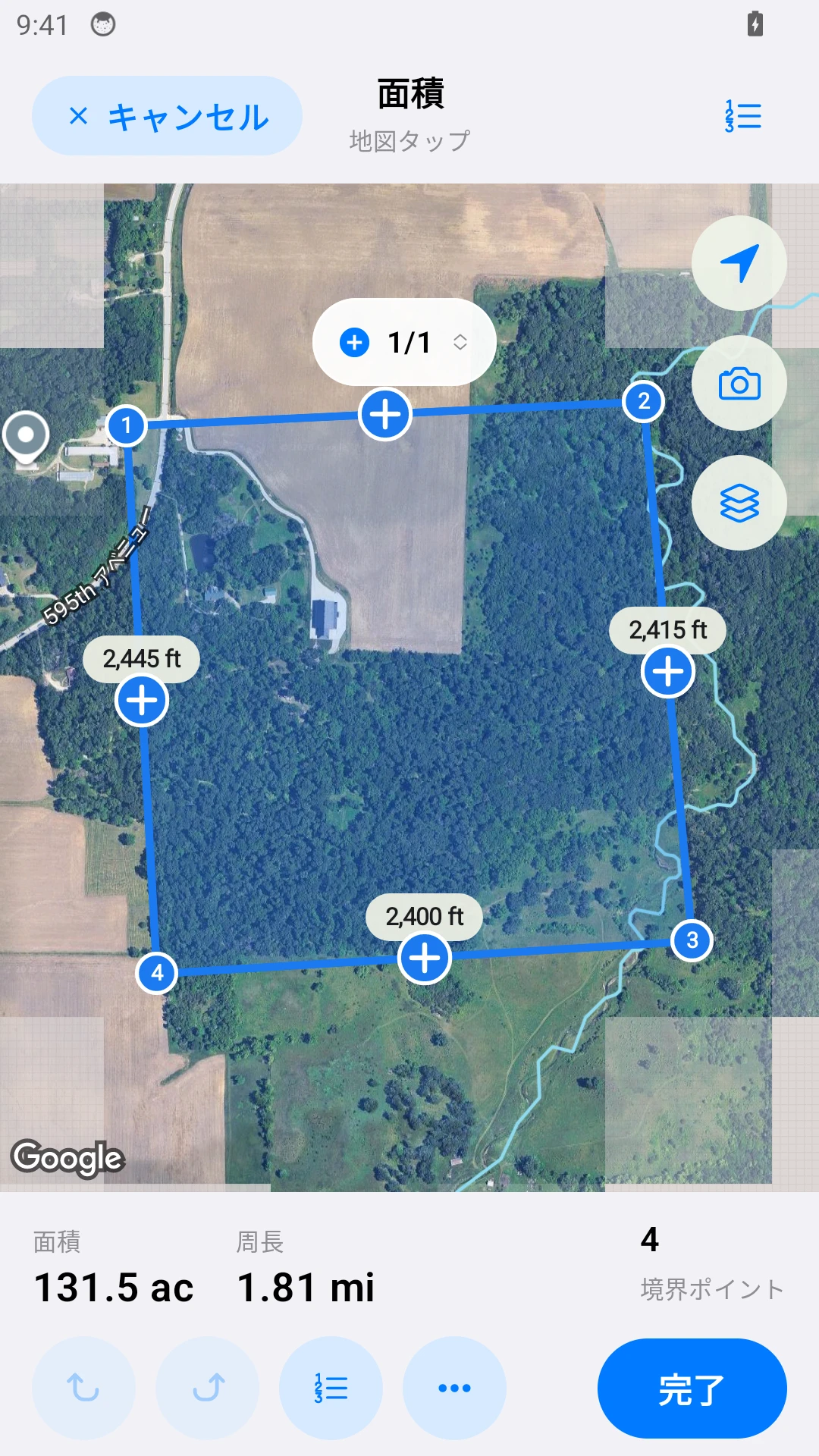Add a midpoint on the 2,445 ft edge

(x=142, y=700)
